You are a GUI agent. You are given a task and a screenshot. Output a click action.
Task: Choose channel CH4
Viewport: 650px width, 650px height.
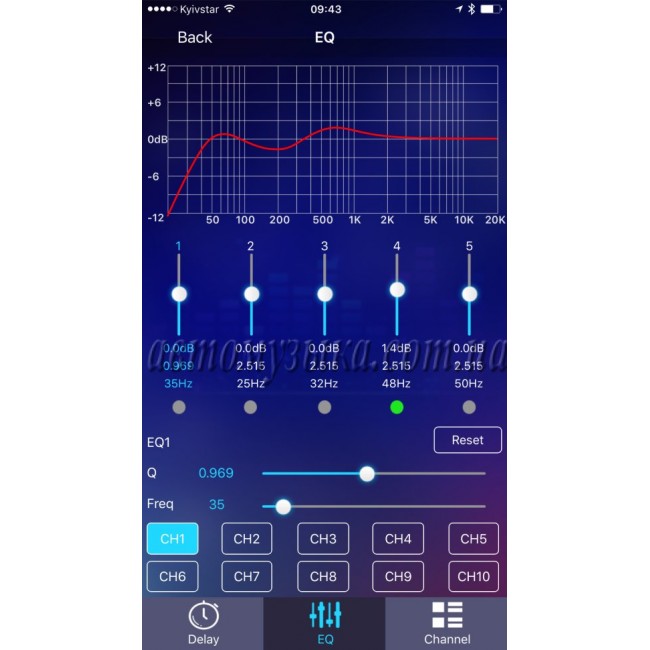tap(398, 539)
